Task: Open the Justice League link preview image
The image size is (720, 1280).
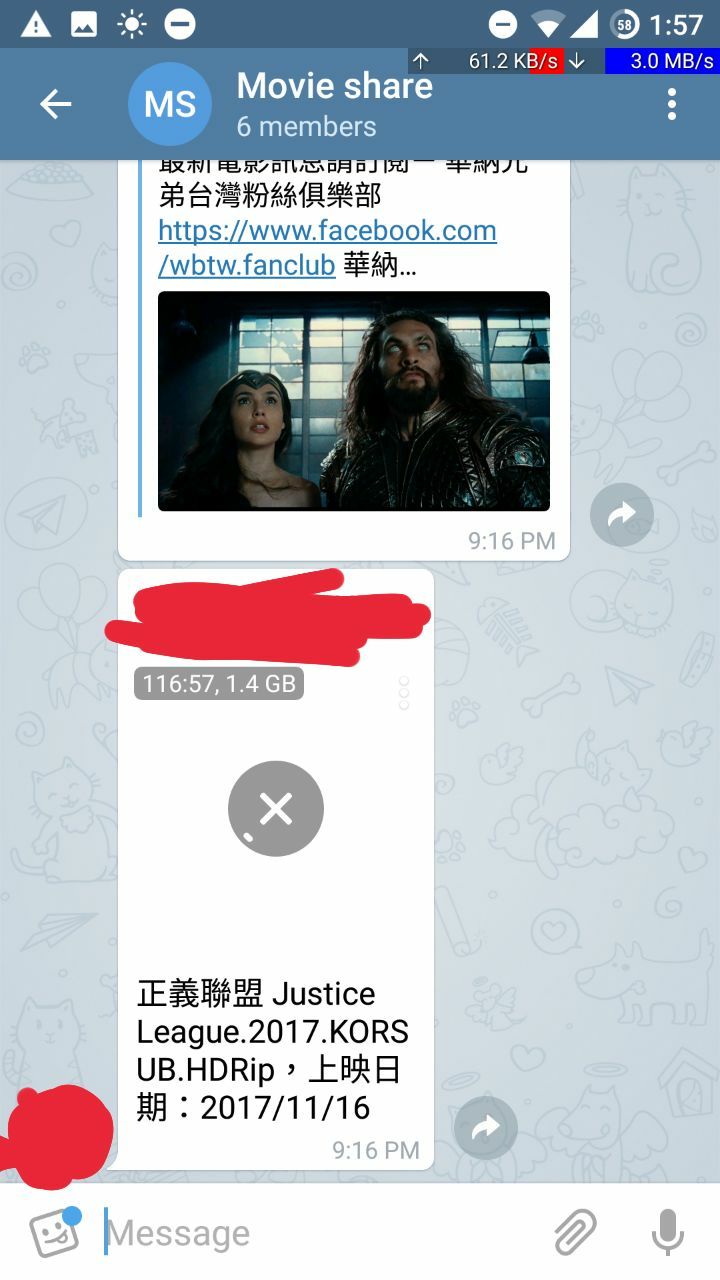Action: 354,401
